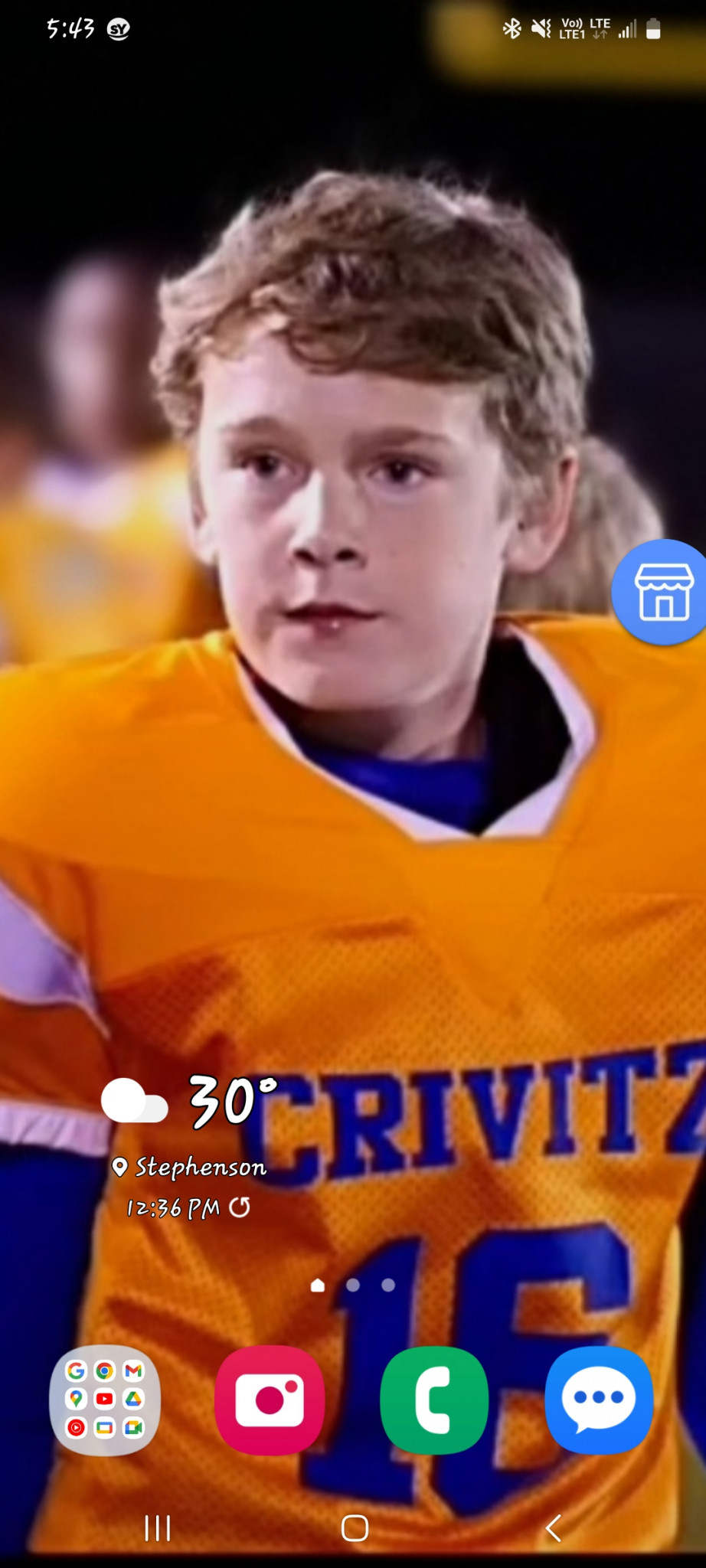Open the Messages app
Viewport: 706px width, 1568px height.
(599, 1399)
